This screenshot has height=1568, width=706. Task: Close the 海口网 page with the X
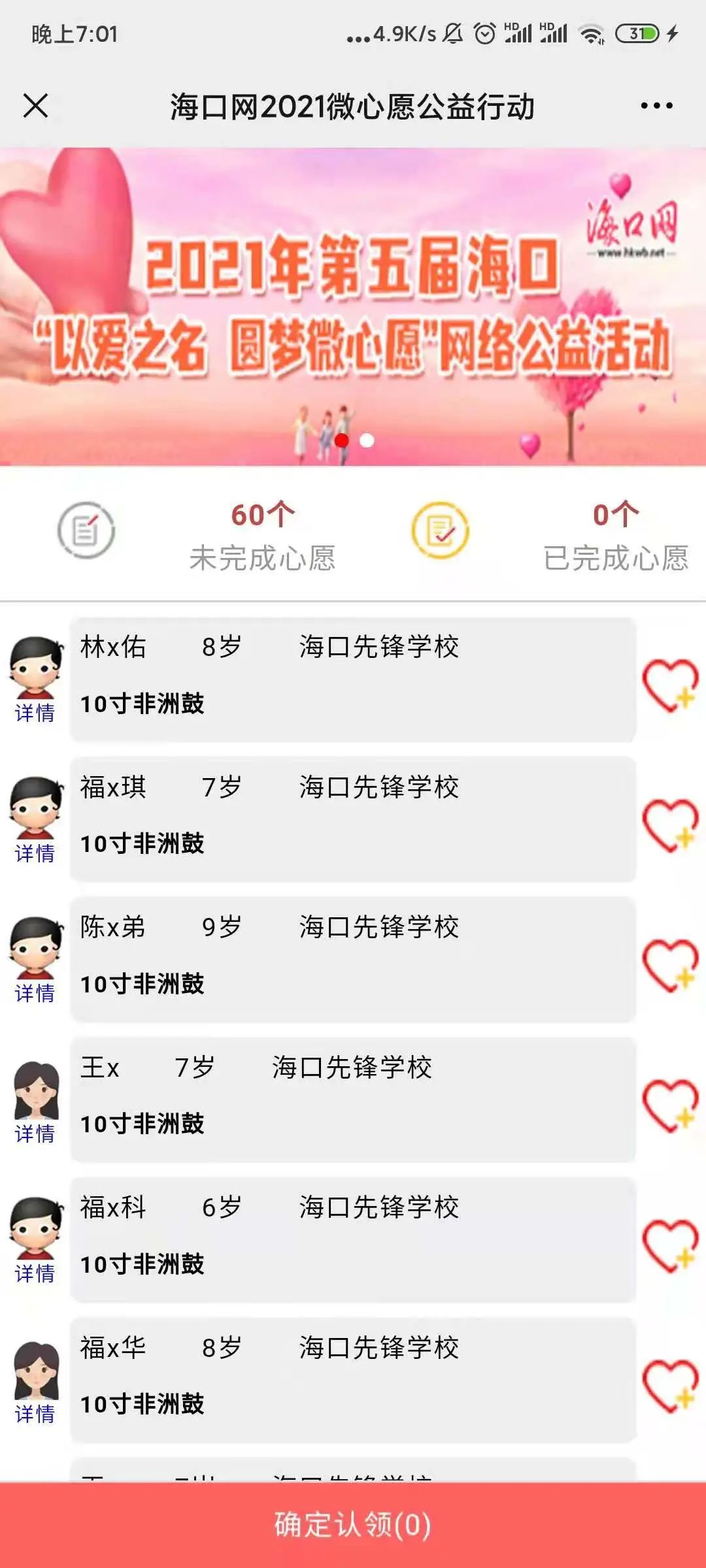tap(36, 105)
